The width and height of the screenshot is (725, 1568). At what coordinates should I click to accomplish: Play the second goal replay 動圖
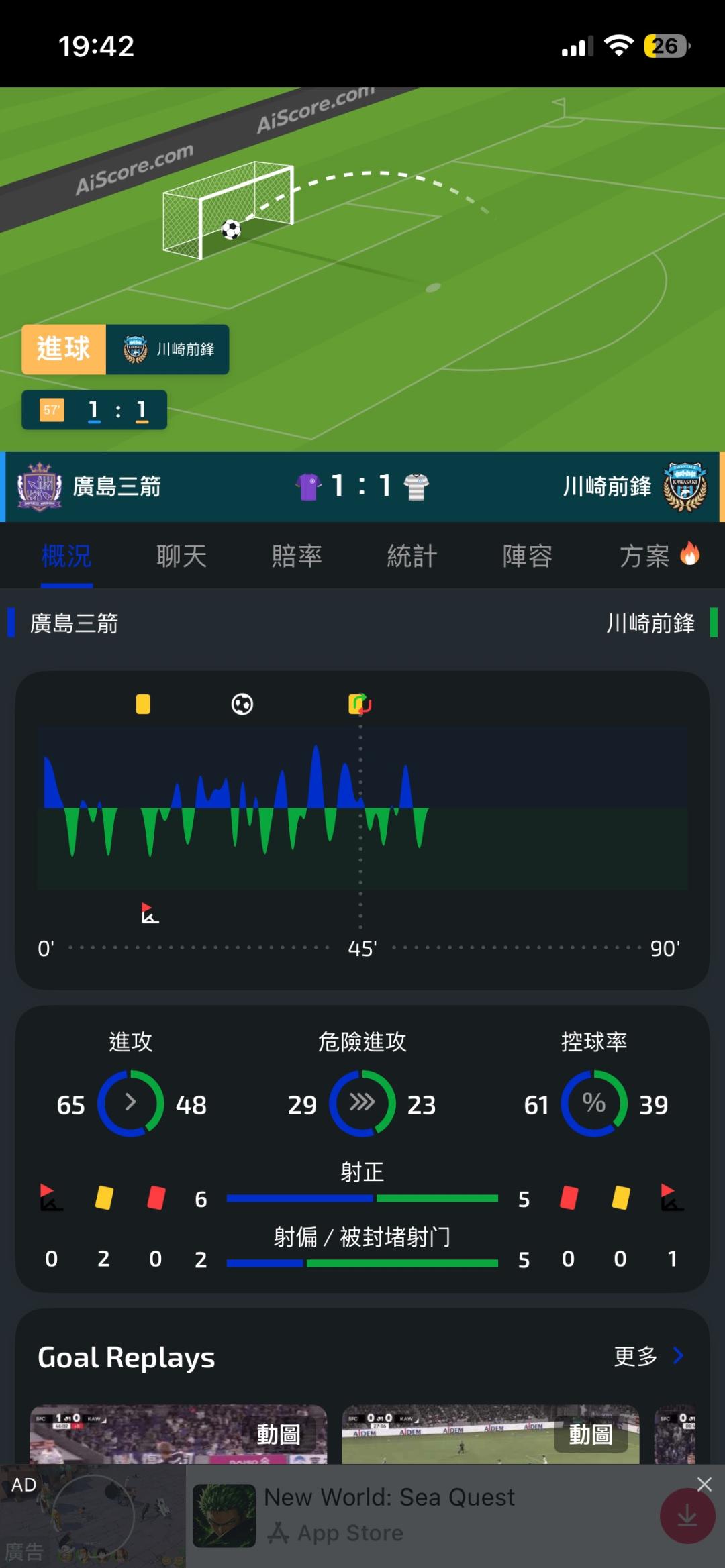click(491, 1434)
